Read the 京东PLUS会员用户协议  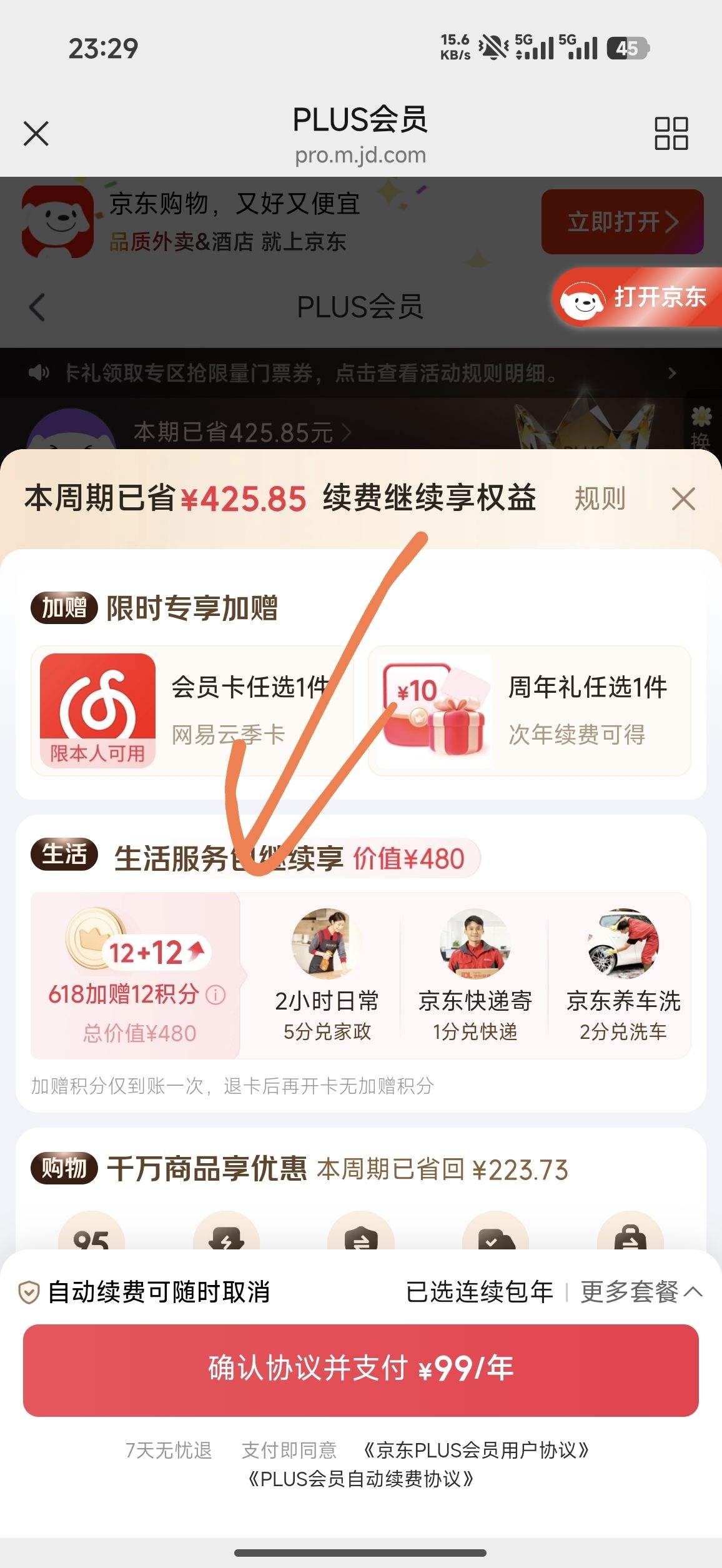[x=476, y=1451]
